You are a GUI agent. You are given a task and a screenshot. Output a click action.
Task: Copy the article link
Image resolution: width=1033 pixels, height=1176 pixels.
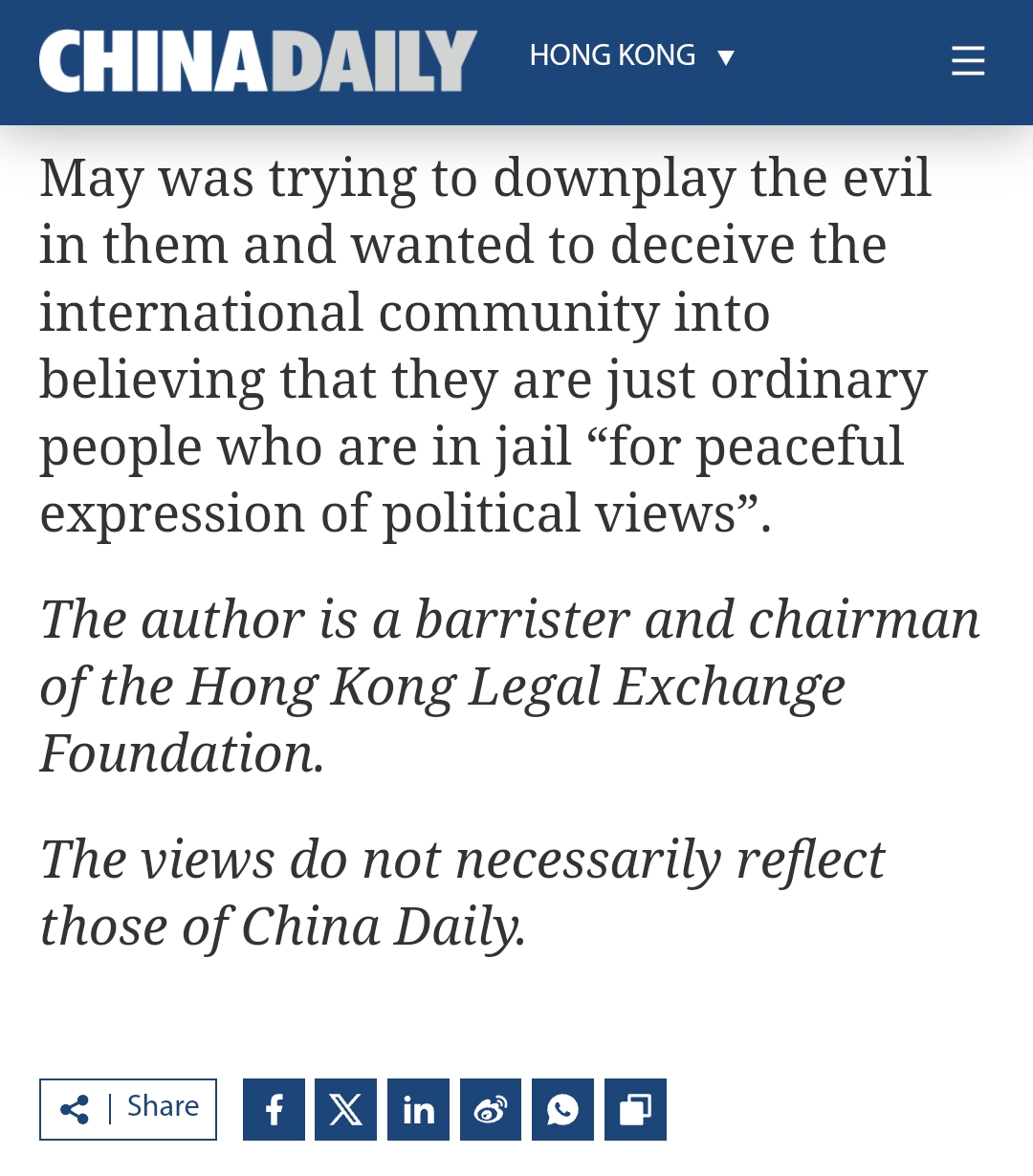click(x=635, y=1109)
